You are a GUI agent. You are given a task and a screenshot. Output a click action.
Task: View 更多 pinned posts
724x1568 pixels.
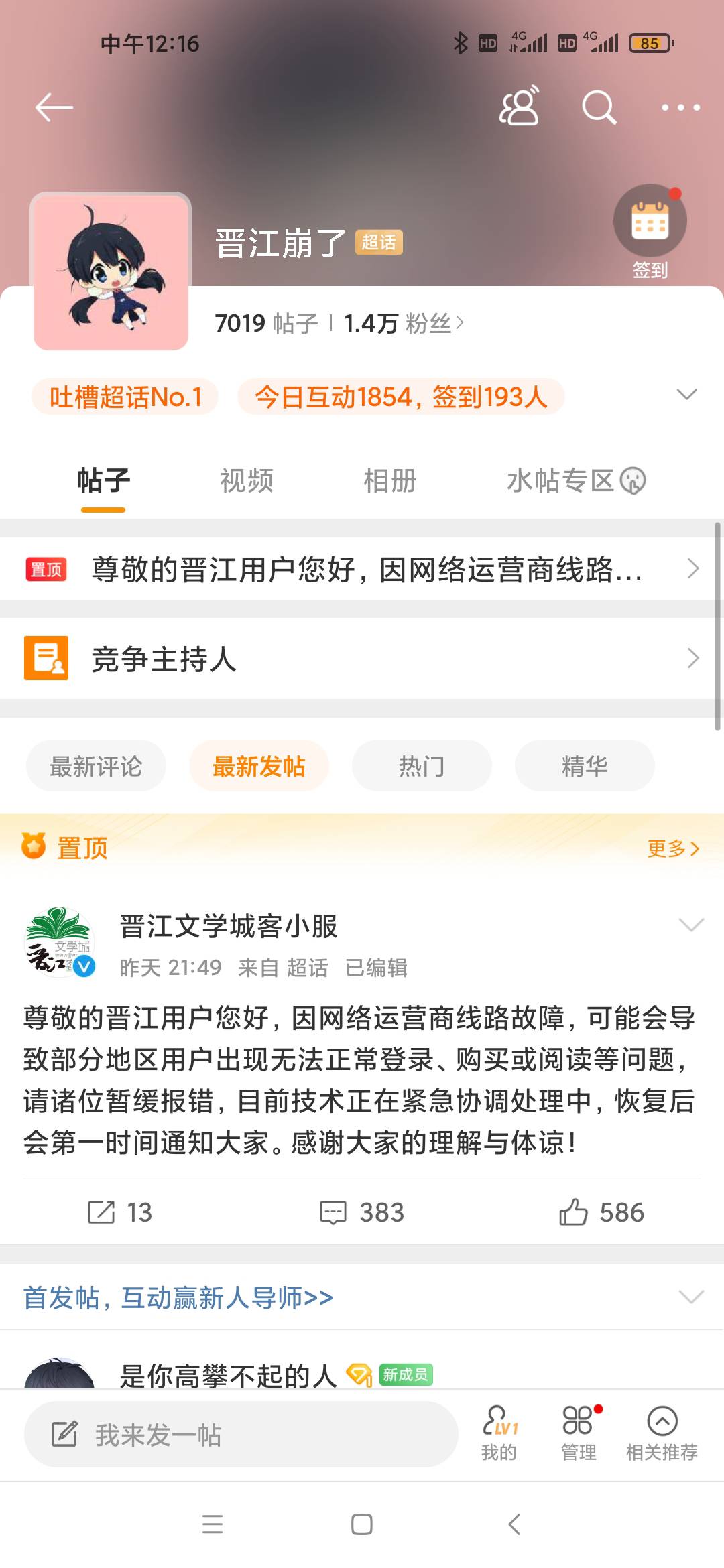673,848
